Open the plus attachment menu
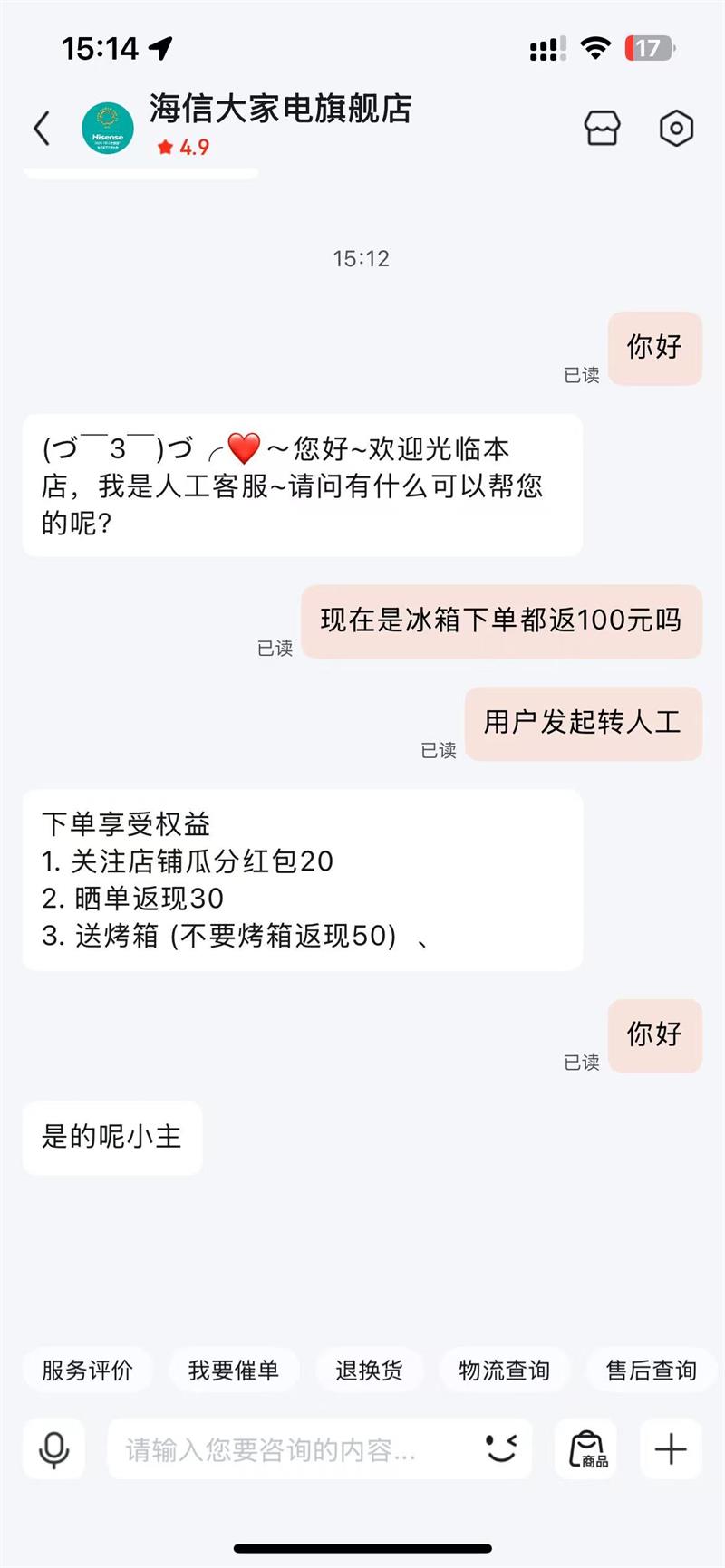This screenshot has height=1568, width=725. [x=671, y=1449]
